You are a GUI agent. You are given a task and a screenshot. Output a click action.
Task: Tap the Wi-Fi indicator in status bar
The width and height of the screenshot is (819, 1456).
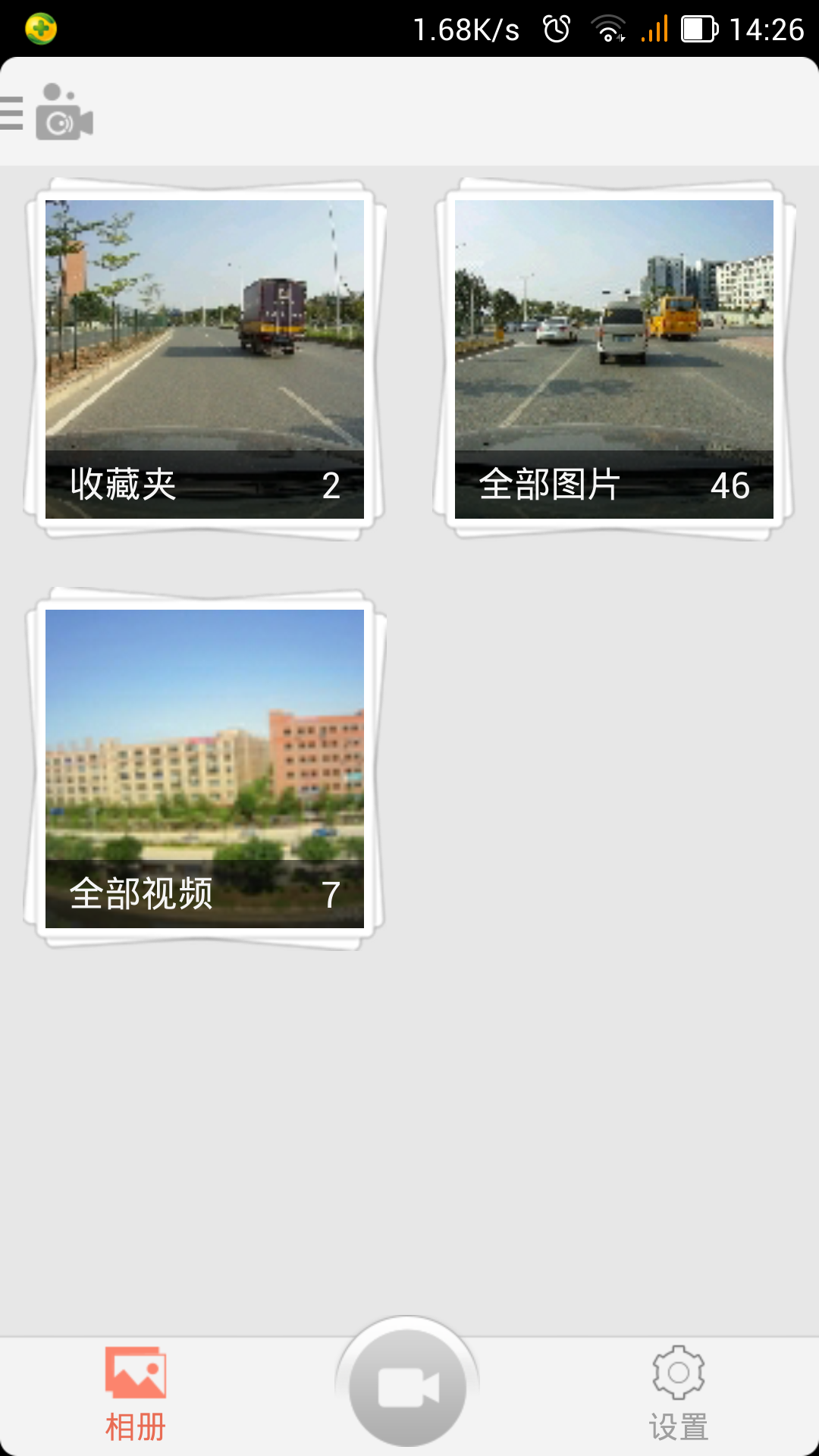(607, 27)
